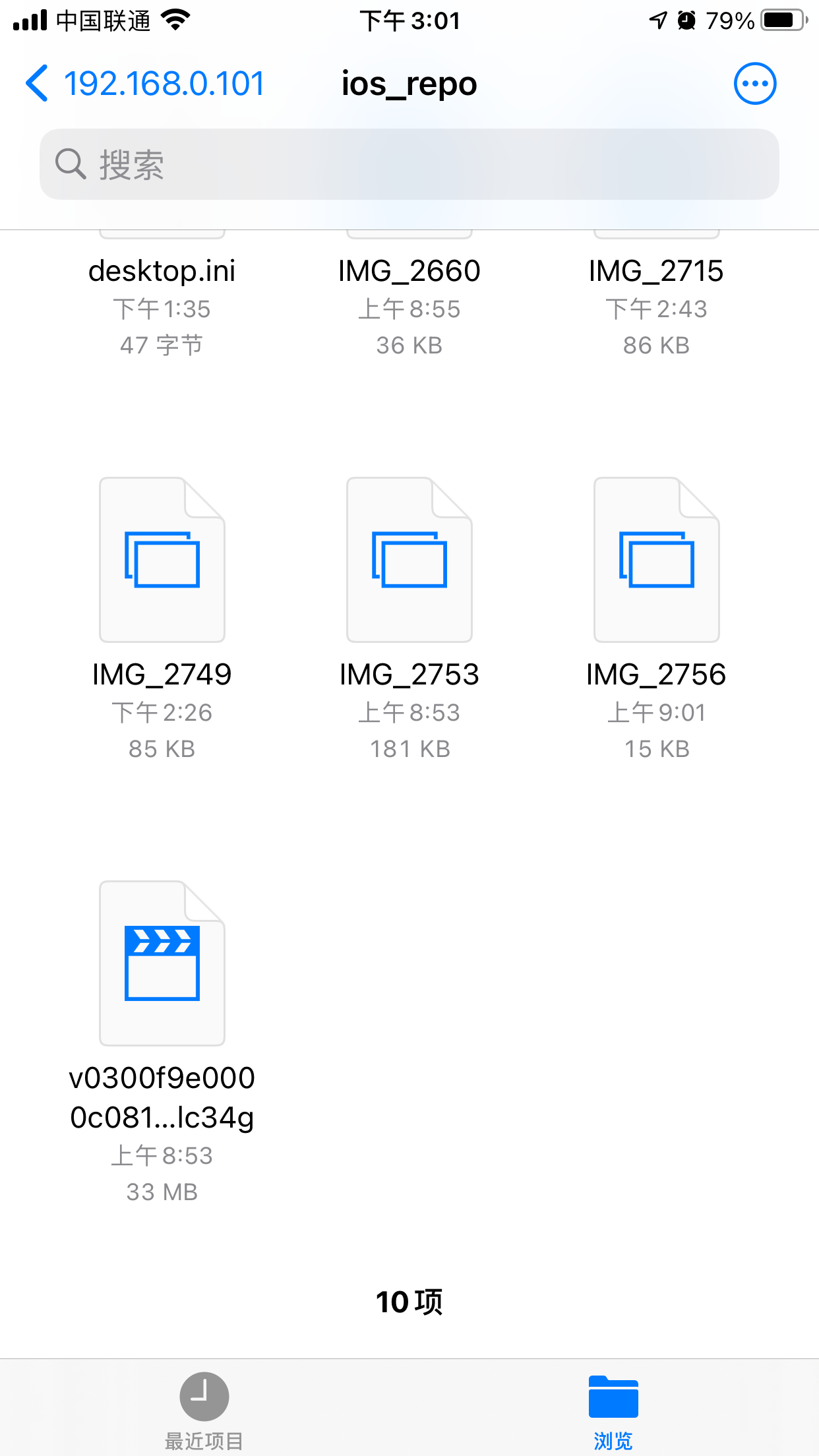
Task: Open the IMG_2753 image file
Action: (x=409, y=559)
